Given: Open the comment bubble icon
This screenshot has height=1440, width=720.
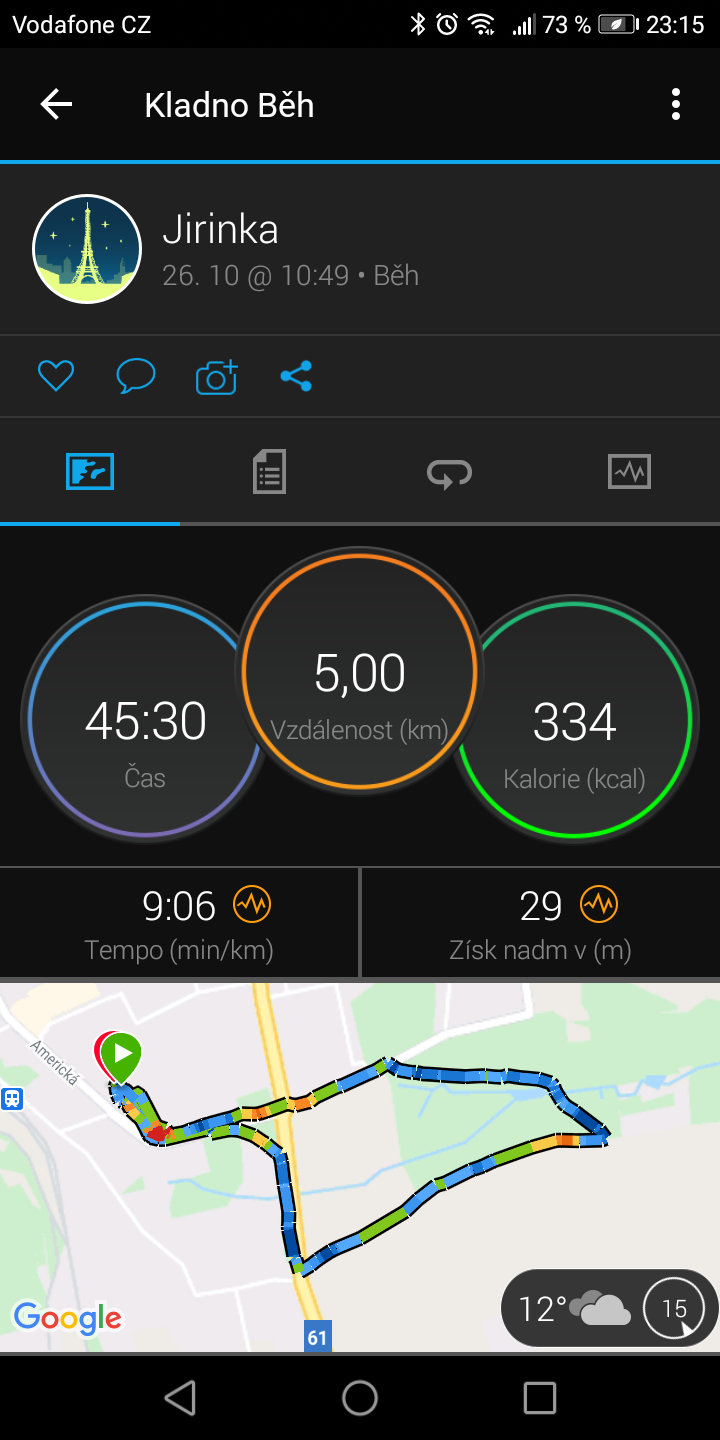Looking at the screenshot, I should click(x=136, y=376).
